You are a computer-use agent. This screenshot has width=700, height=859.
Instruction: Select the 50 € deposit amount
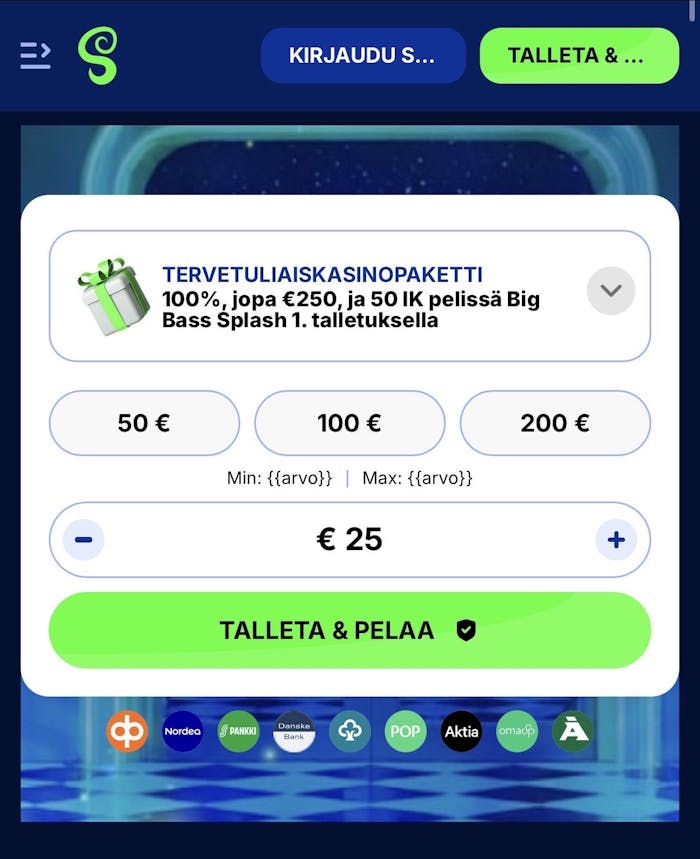pos(144,423)
